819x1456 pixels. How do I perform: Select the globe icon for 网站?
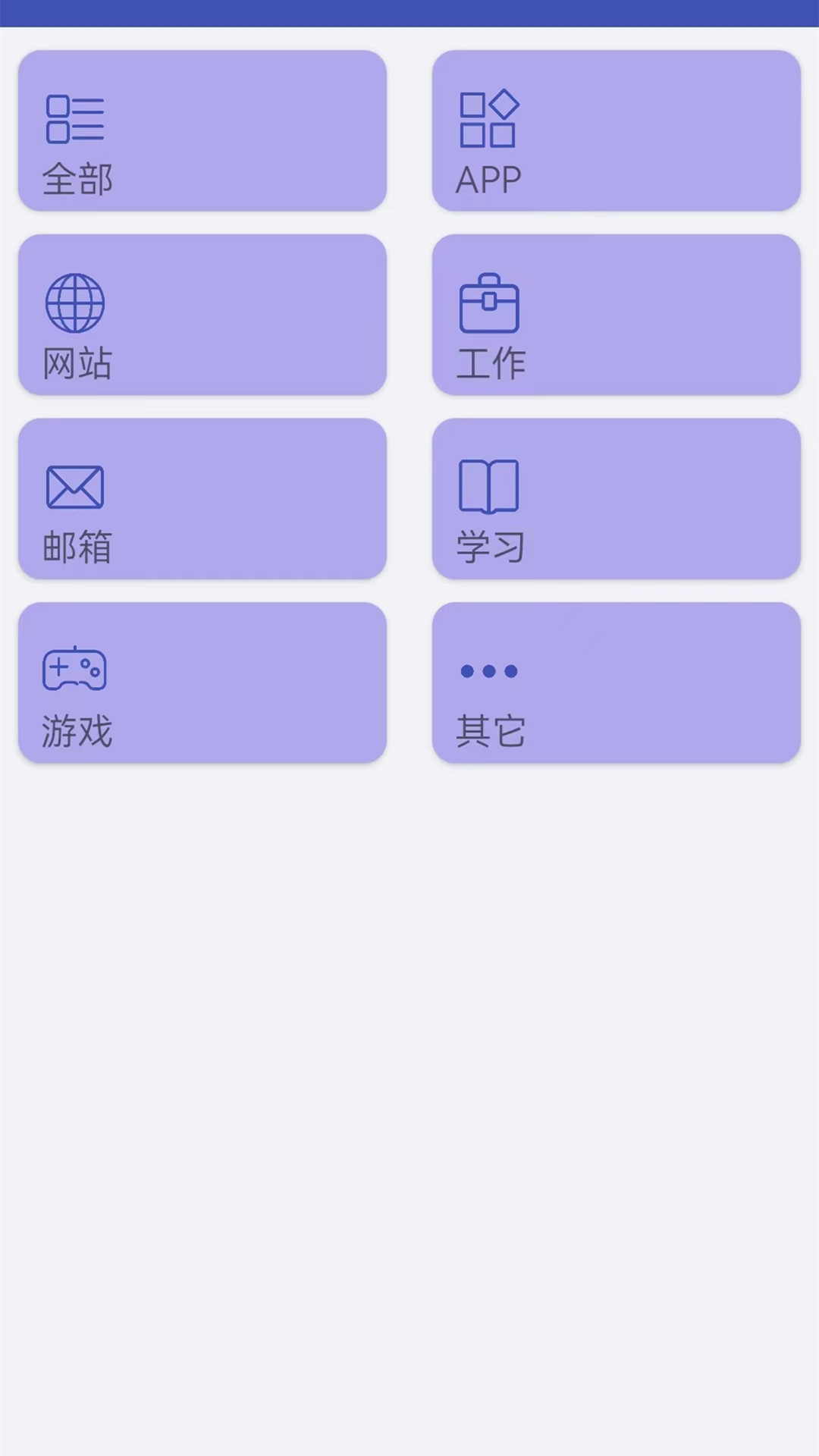tap(74, 302)
